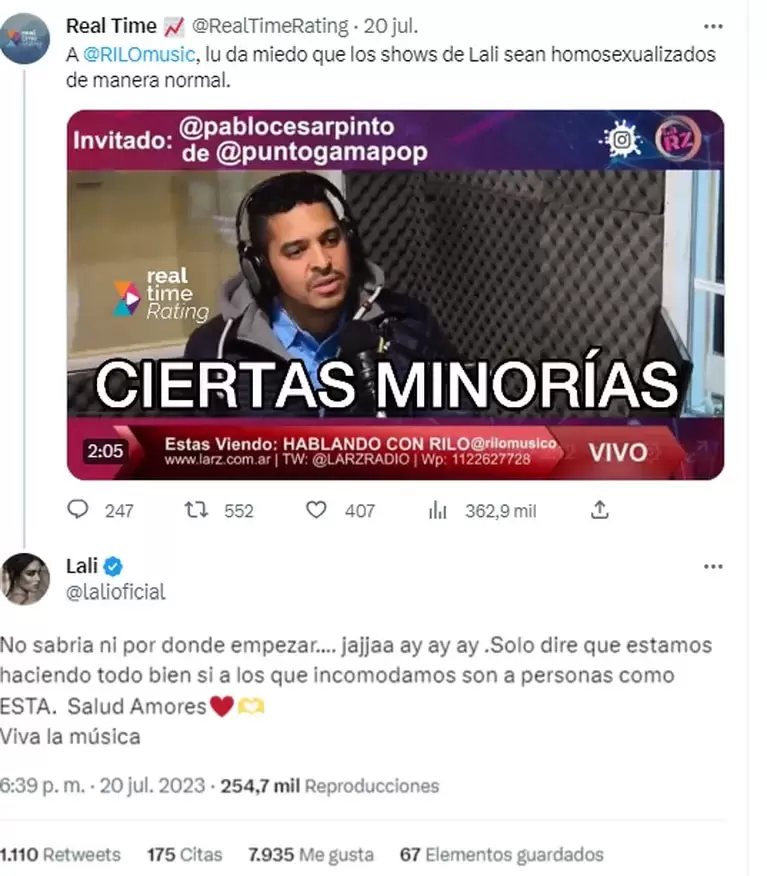The image size is (767, 876).
Task: Reply to Real Time's tweet
Action: tap(78, 510)
